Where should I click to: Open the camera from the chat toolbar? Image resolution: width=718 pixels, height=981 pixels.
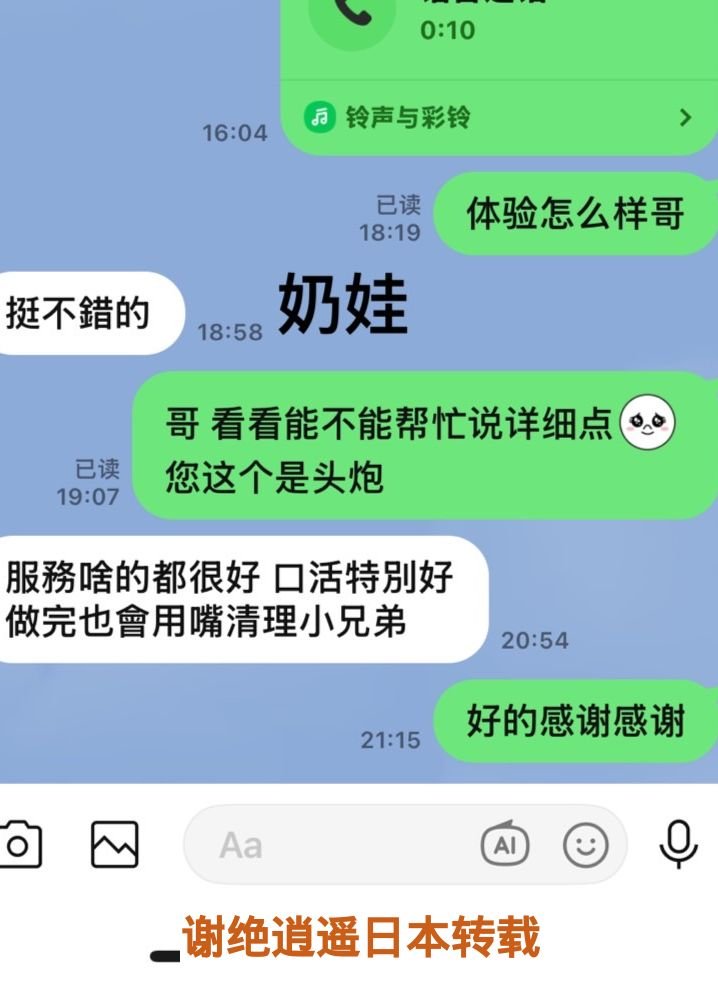click(18, 845)
